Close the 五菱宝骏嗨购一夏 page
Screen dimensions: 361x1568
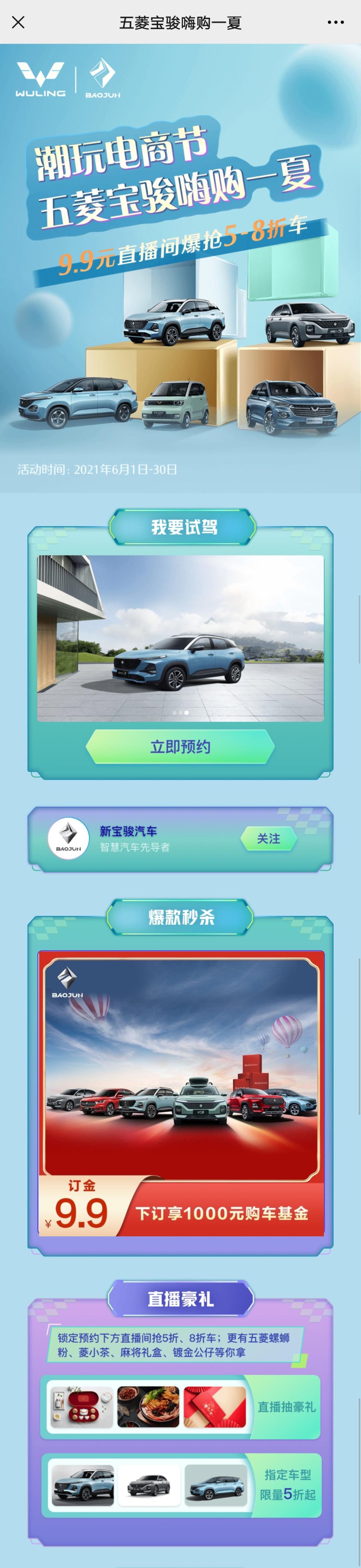(18, 23)
